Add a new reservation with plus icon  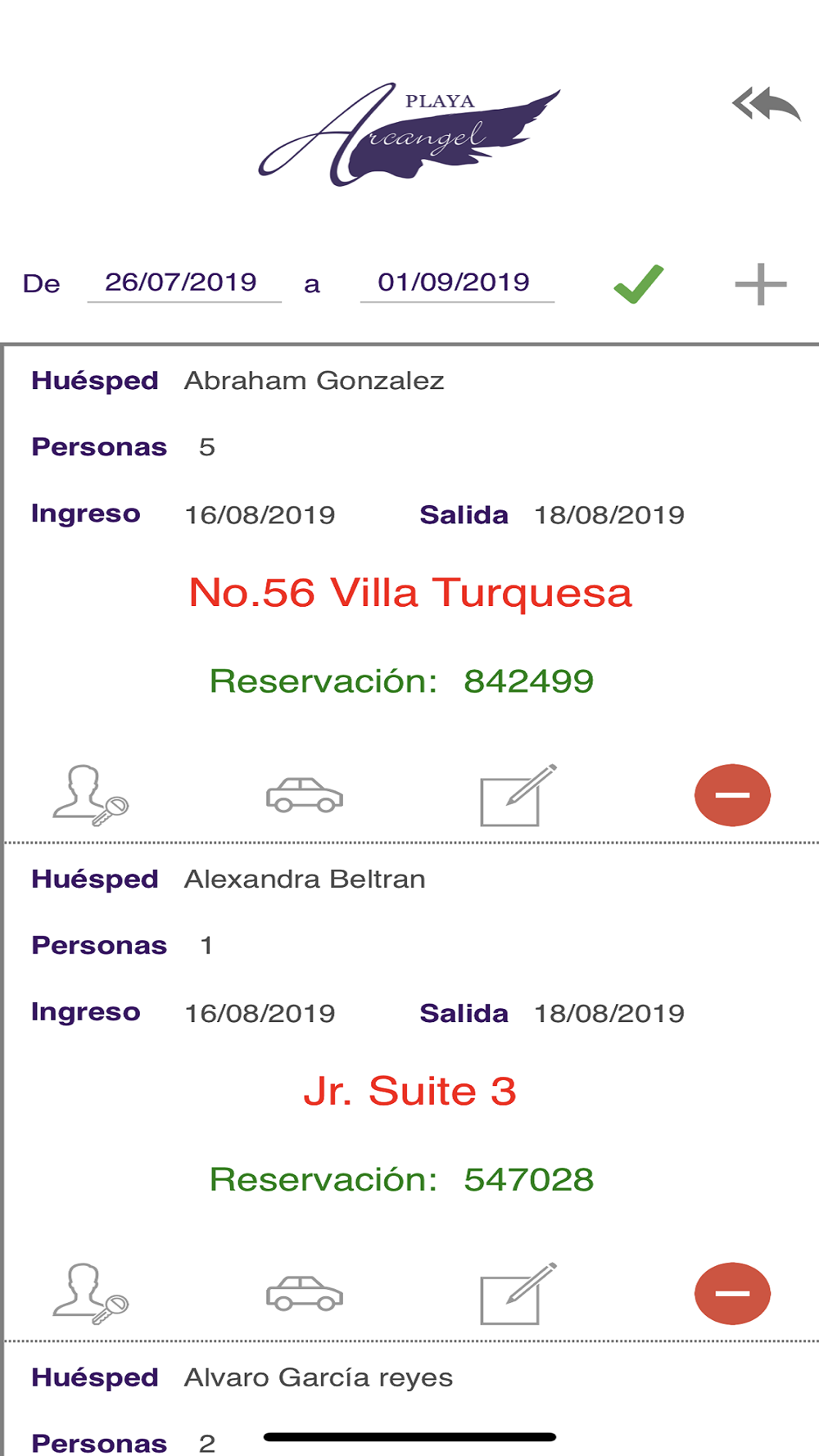pos(761,284)
